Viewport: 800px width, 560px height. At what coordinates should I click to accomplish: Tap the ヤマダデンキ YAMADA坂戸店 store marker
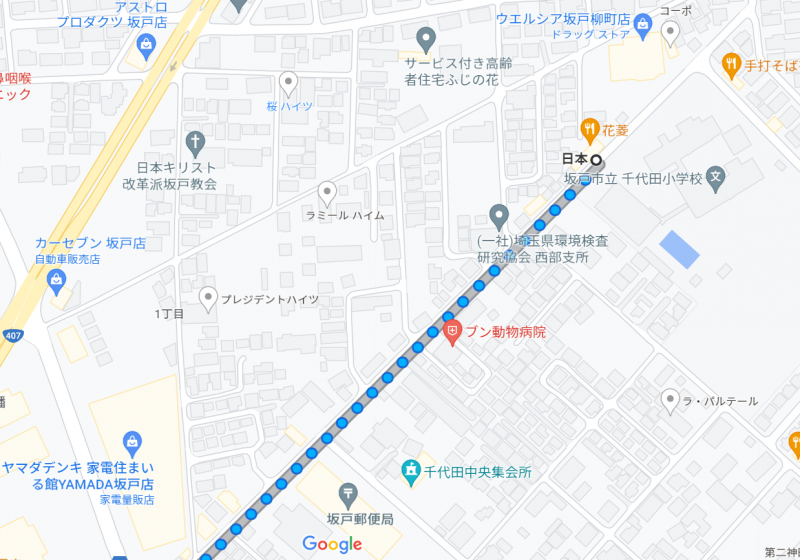(131, 441)
